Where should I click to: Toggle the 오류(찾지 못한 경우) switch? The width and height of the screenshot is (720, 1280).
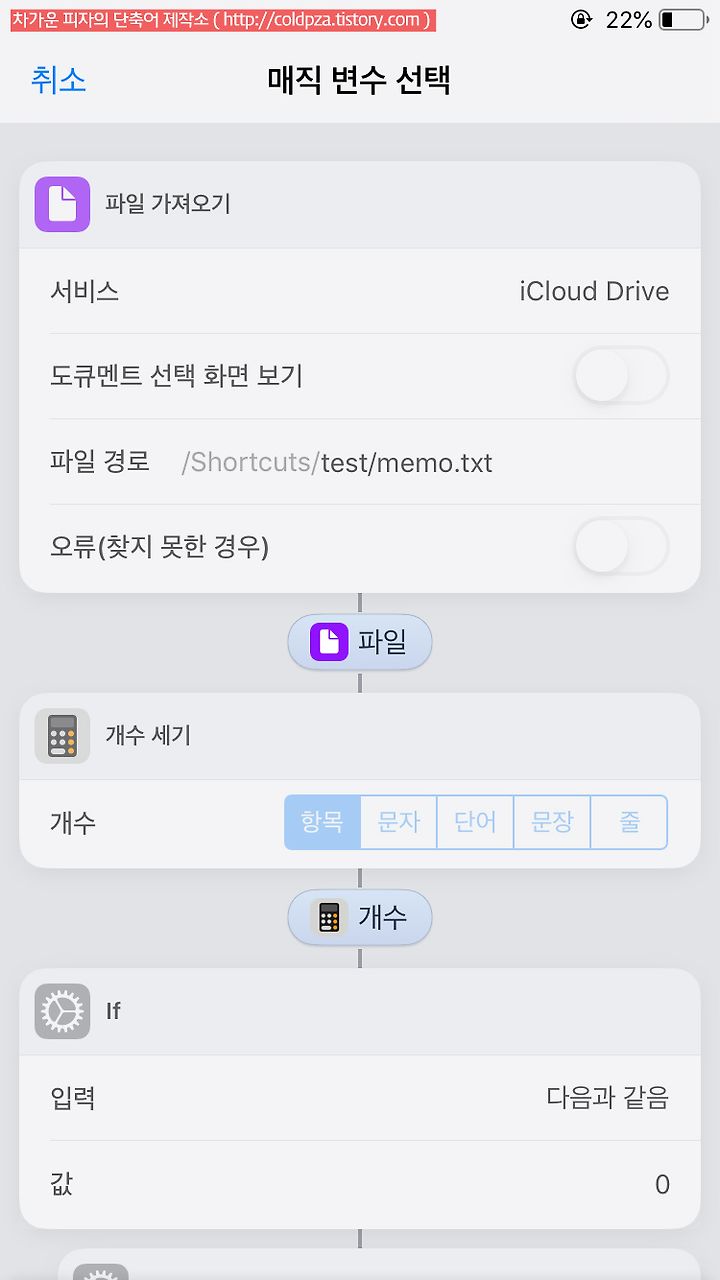[x=621, y=547]
